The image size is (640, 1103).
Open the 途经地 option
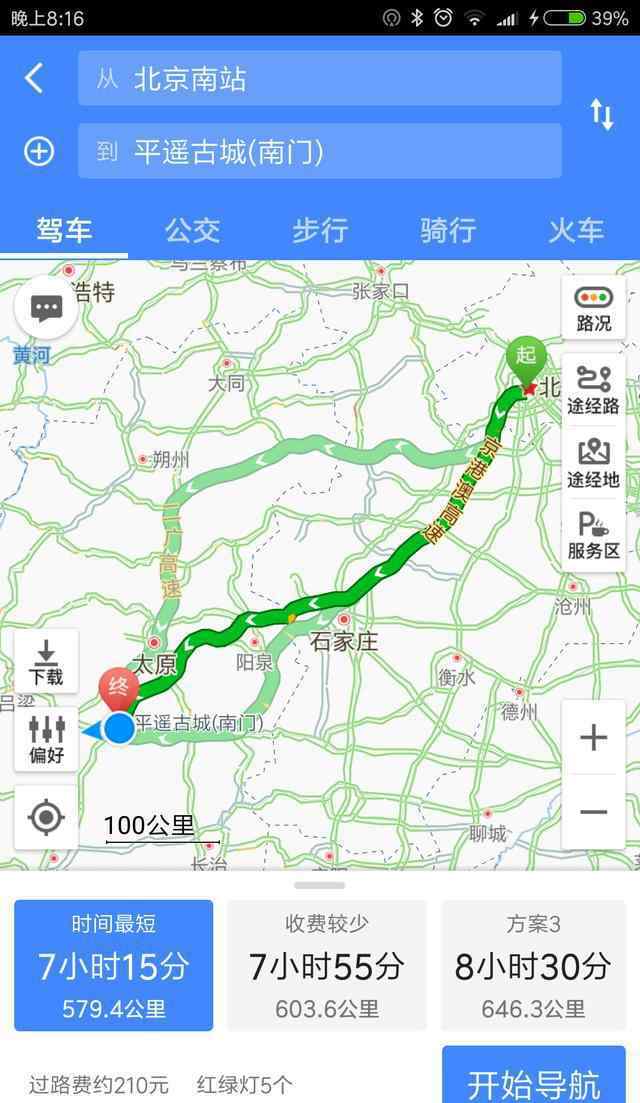(x=594, y=463)
